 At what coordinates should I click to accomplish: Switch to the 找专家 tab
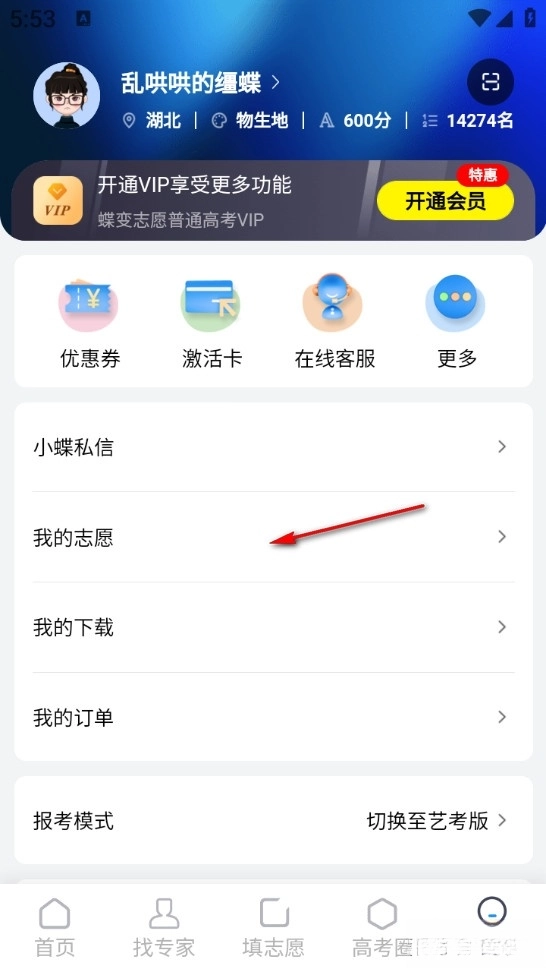click(164, 927)
